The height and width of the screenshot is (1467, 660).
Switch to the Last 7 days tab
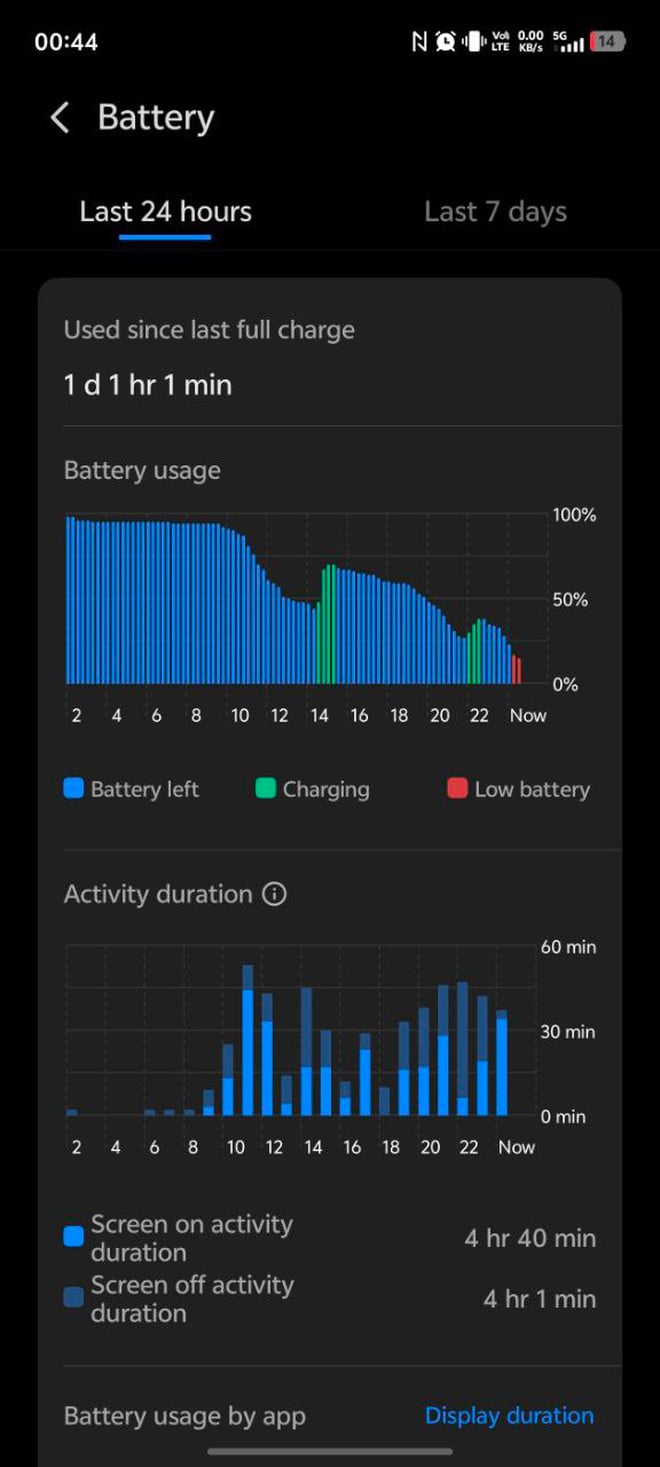click(x=495, y=212)
